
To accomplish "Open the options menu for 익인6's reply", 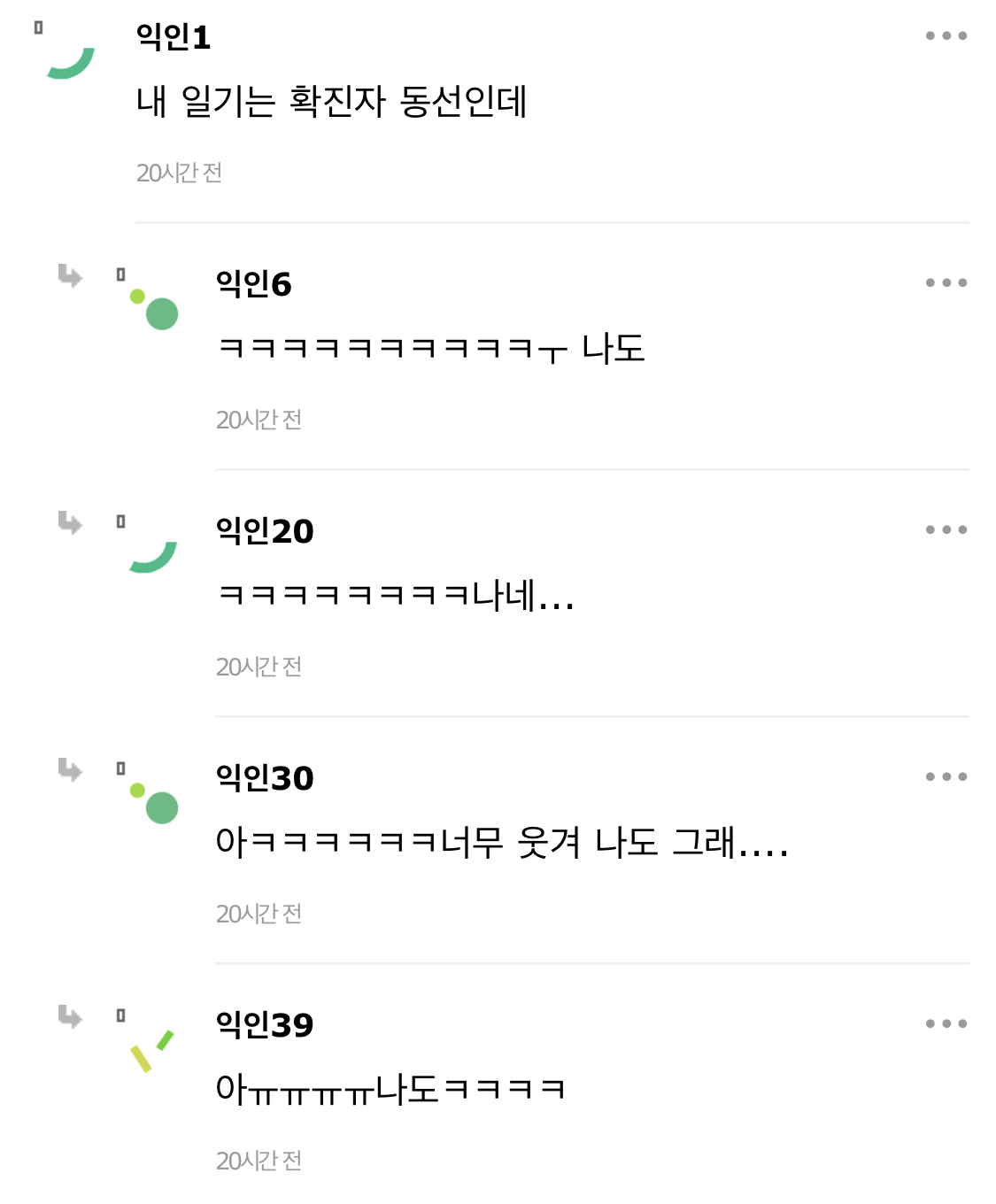I will point(946,283).
